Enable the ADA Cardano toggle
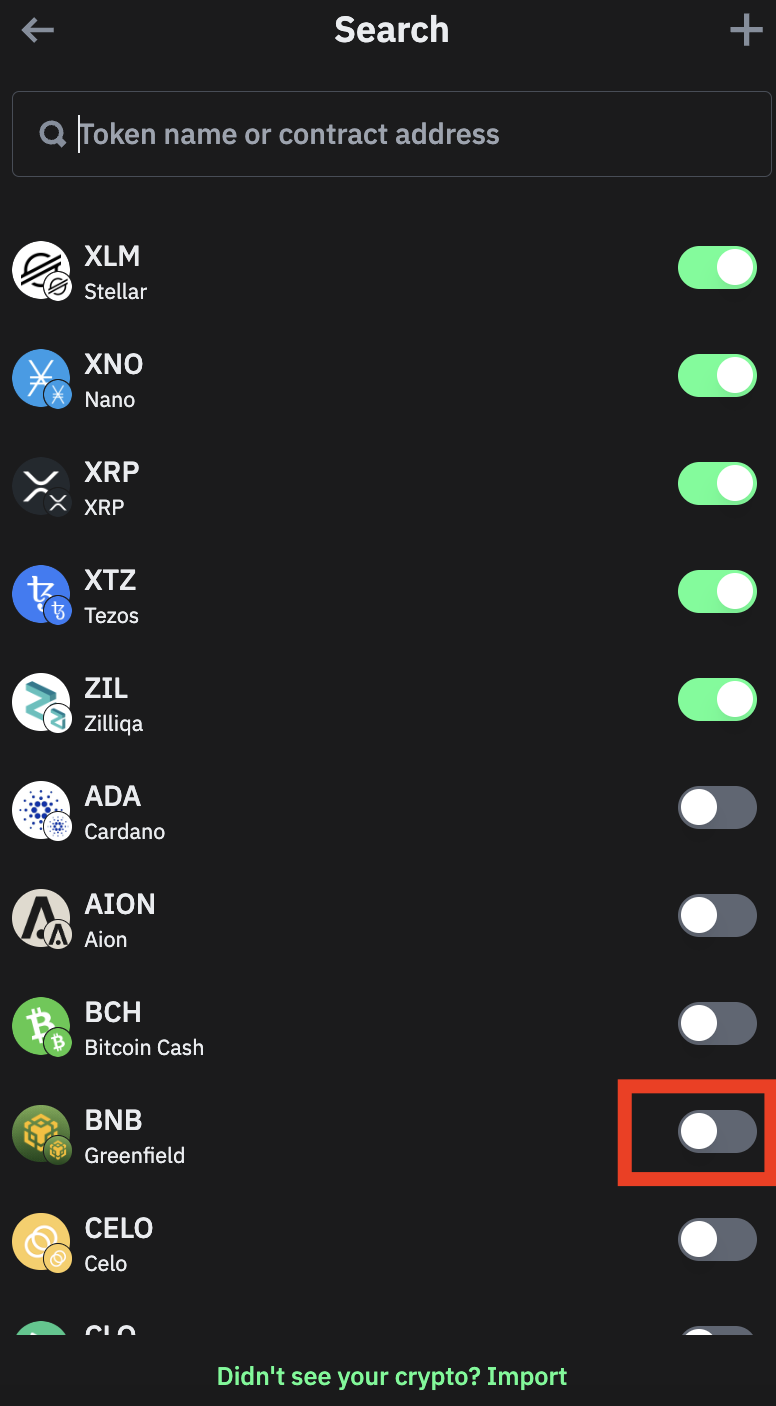776x1406 pixels. click(717, 808)
